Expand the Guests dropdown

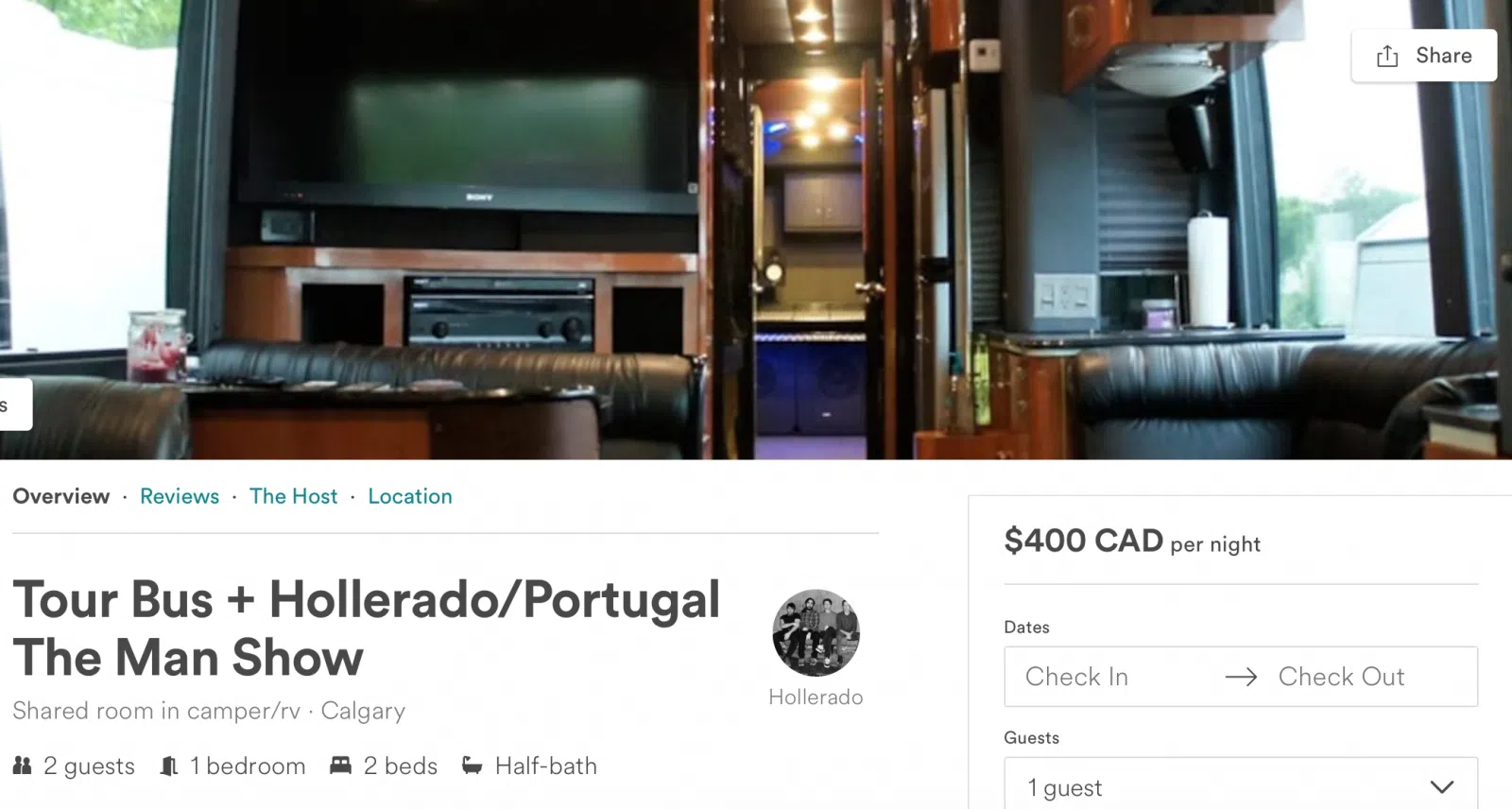(1241, 786)
